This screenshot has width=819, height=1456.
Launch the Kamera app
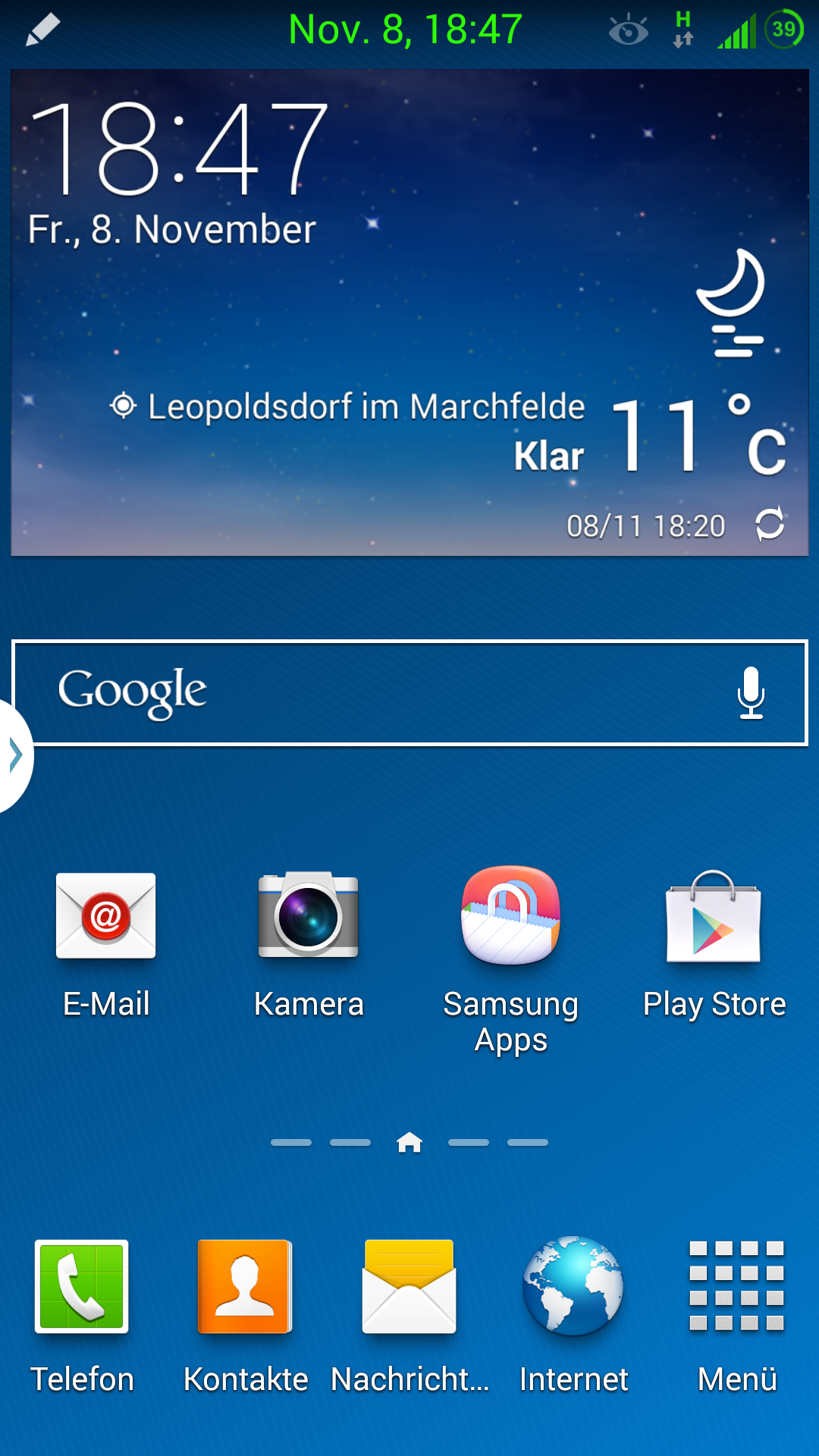[x=309, y=945]
